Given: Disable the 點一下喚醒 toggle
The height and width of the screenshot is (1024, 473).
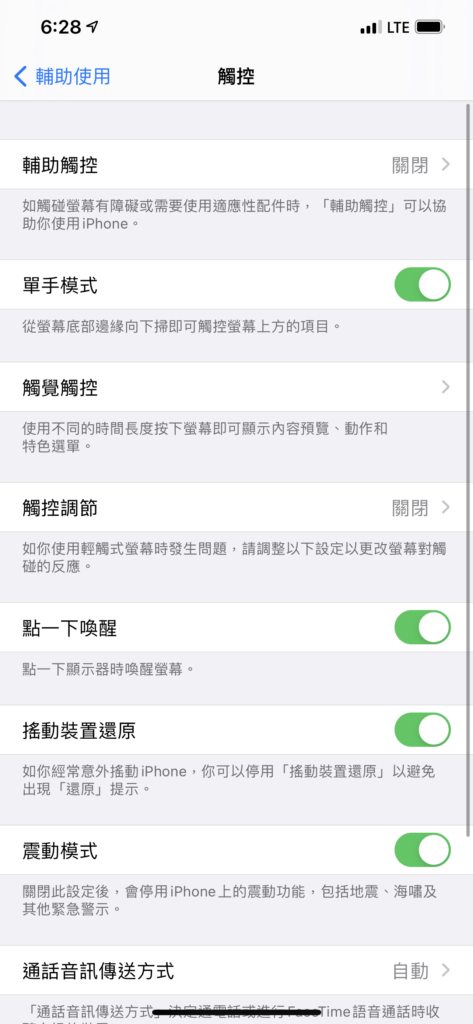Looking at the screenshot, I should click(422, 628).
